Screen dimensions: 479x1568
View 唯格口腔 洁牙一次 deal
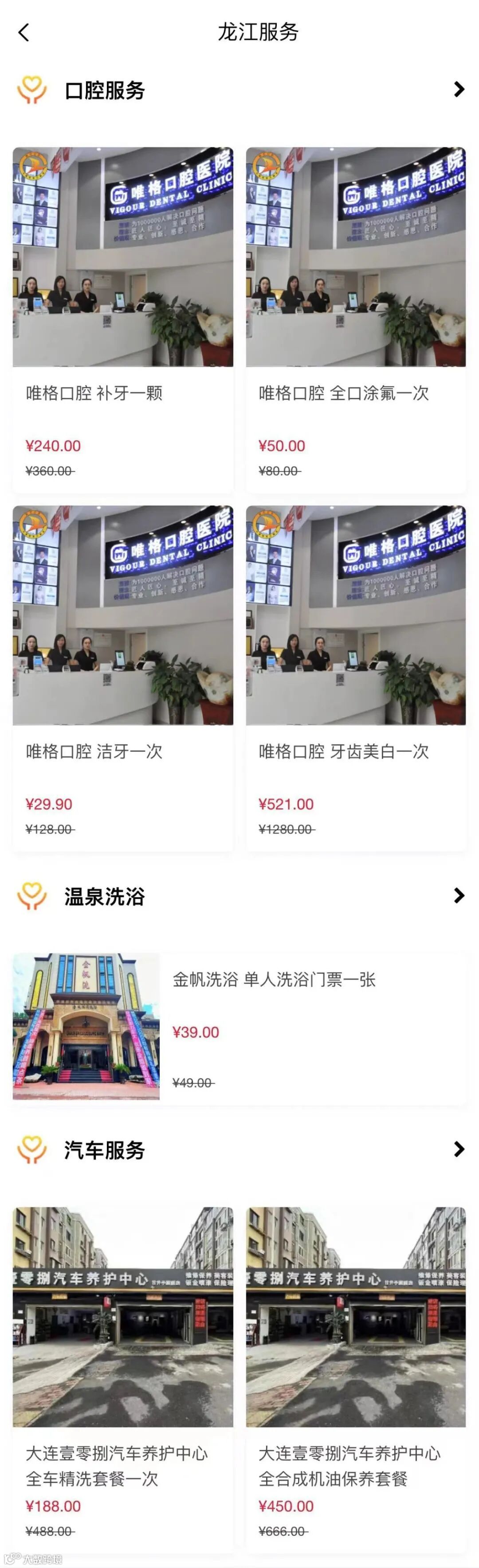coord(122,677)
